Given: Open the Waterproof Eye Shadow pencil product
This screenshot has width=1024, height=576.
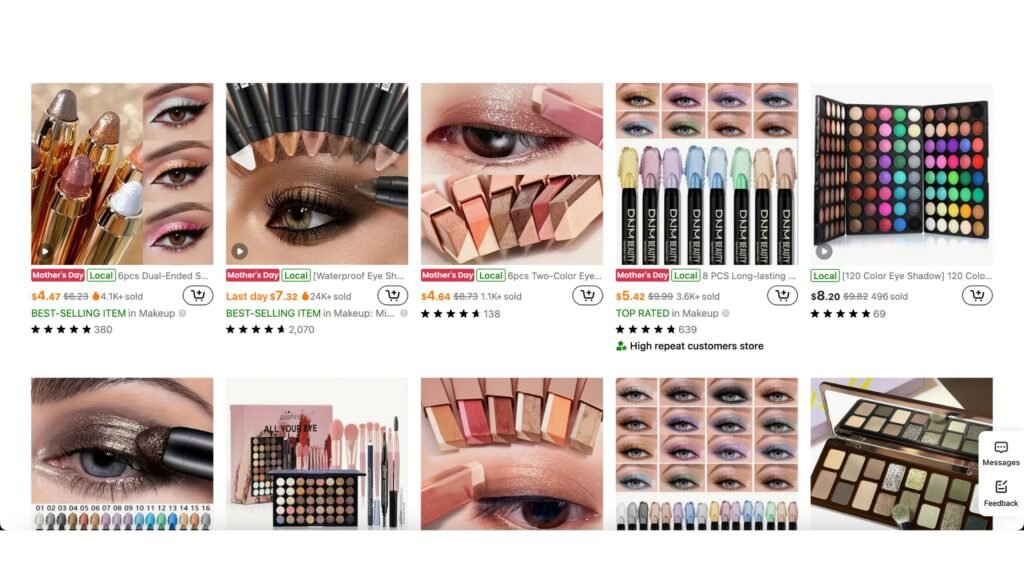Looking at the screenshot, I should [x=317, y=173].
